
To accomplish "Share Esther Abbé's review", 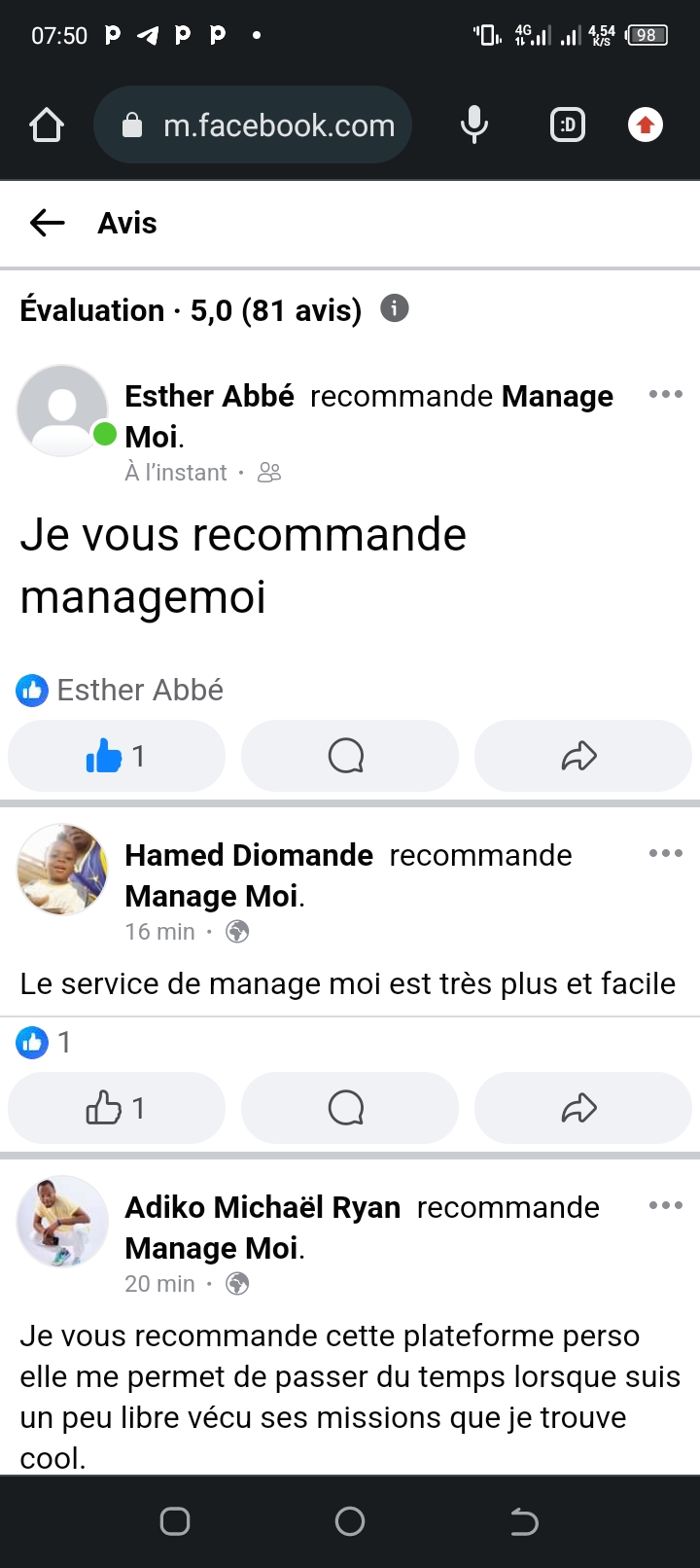I will (580, 756).
